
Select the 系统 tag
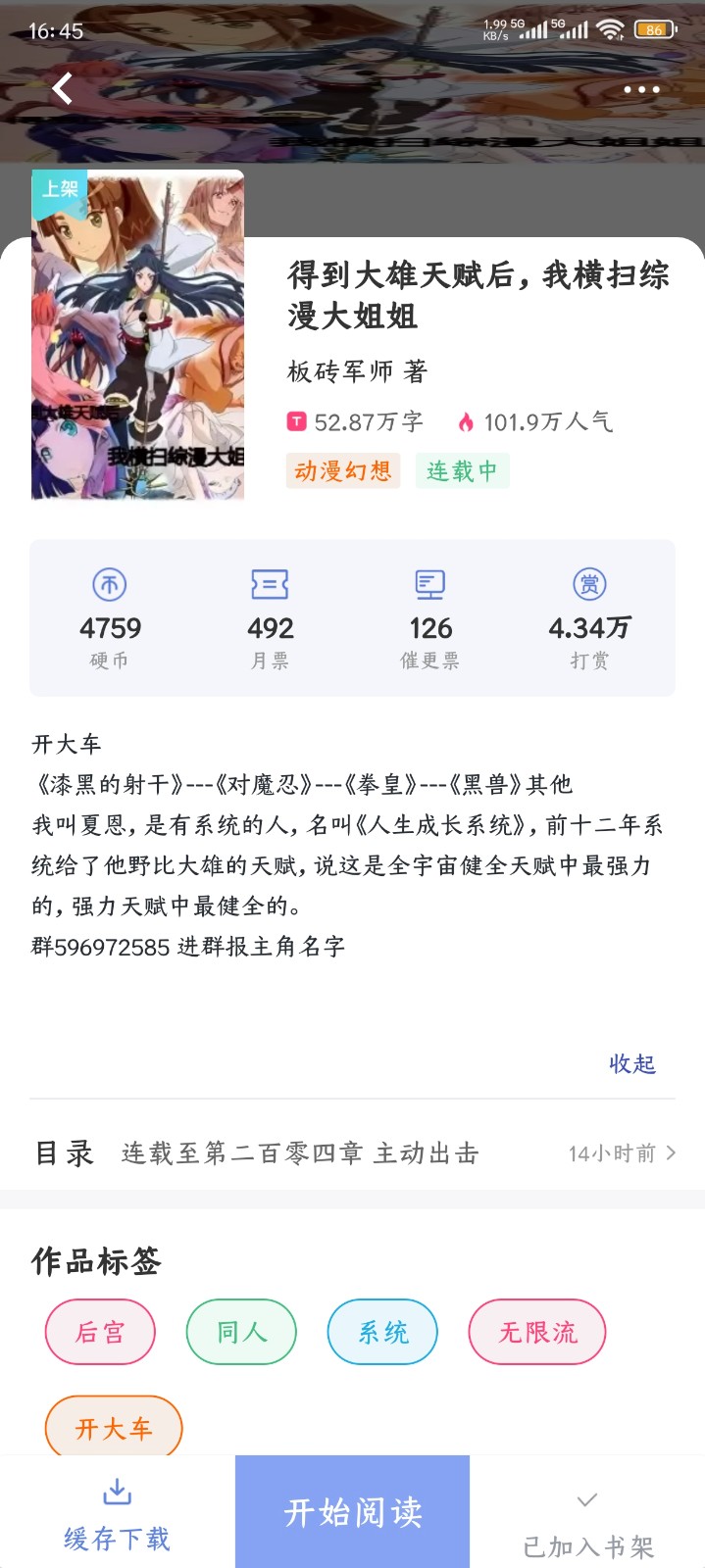point(382,1332)
